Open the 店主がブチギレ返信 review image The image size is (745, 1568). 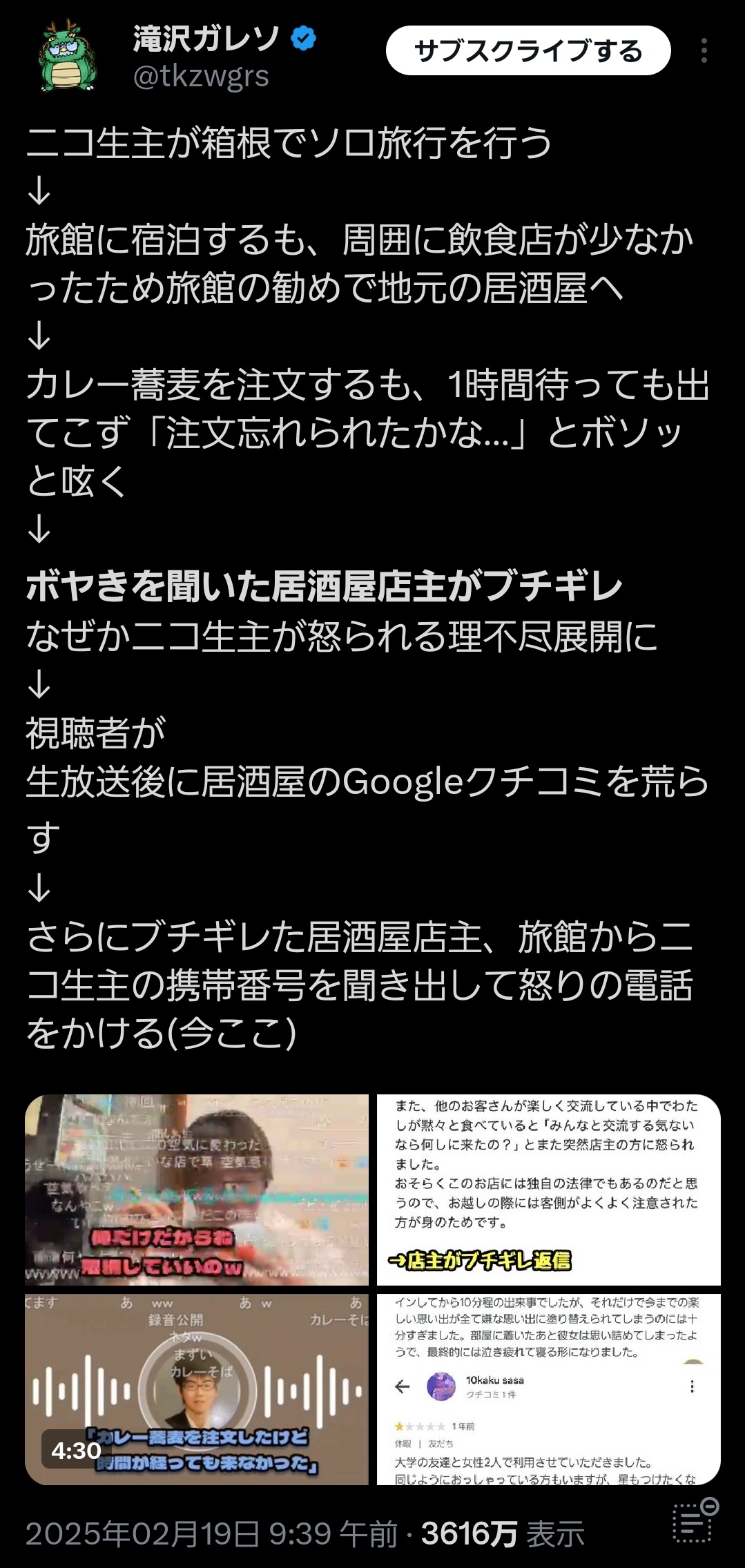pyautogui.click(x=548, y=1190)
